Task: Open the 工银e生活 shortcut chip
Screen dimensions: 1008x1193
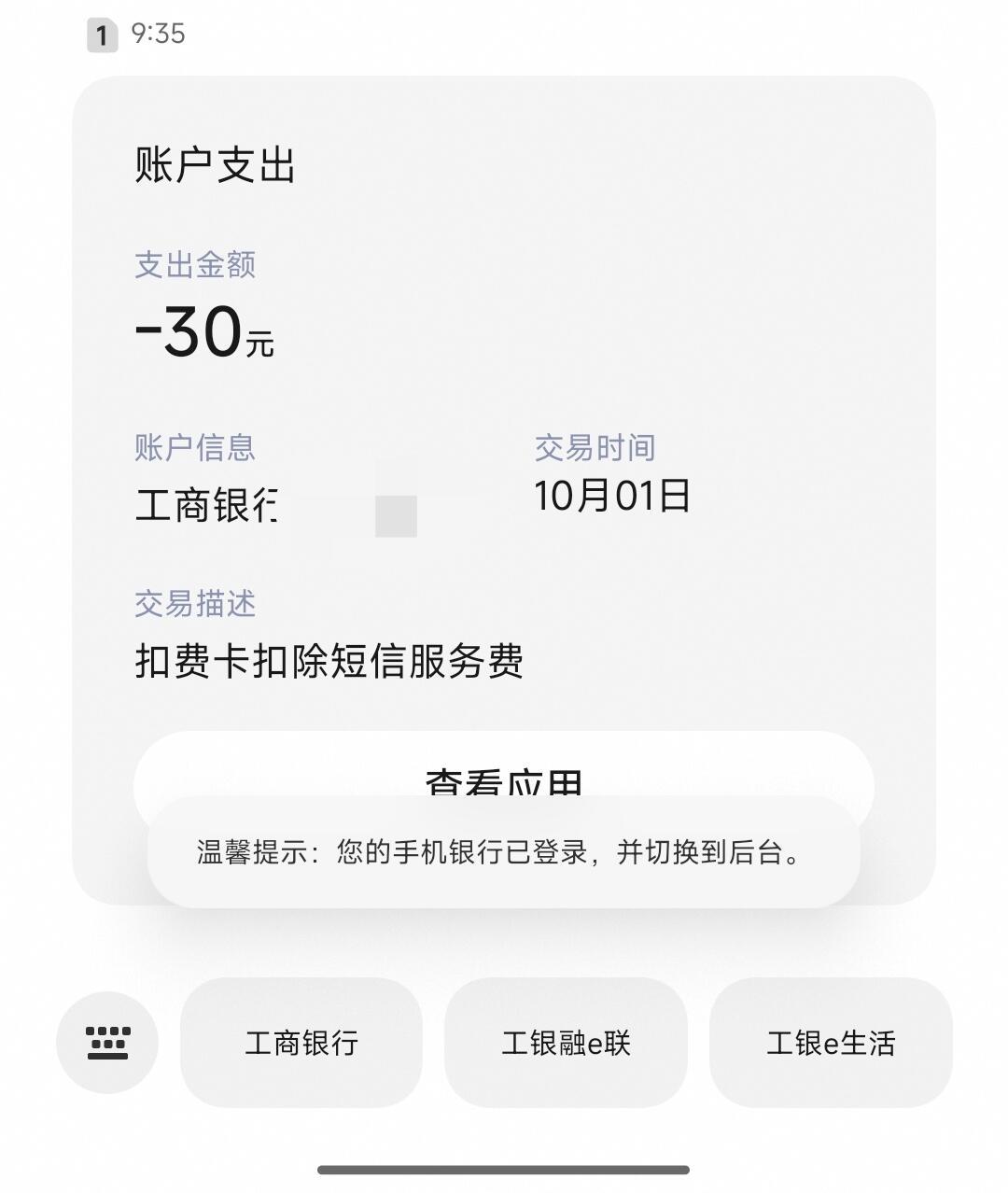Action: (x=831, y=1043)
